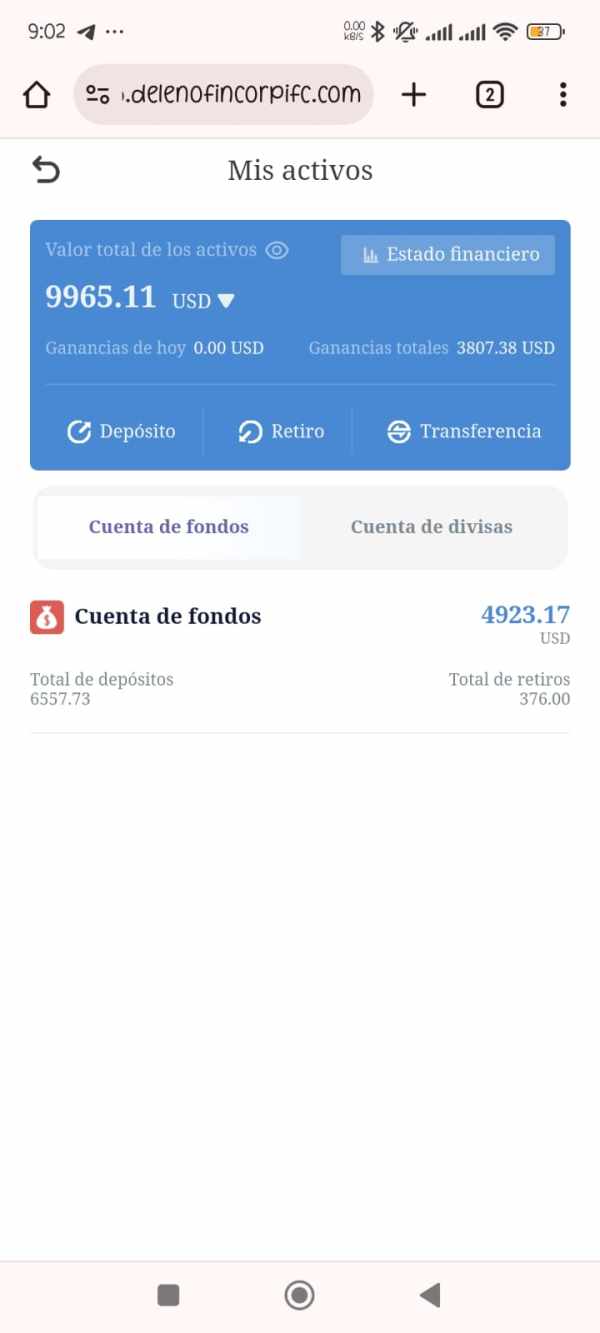
Task: Open the Transferencia option
Action: (464, 431)
